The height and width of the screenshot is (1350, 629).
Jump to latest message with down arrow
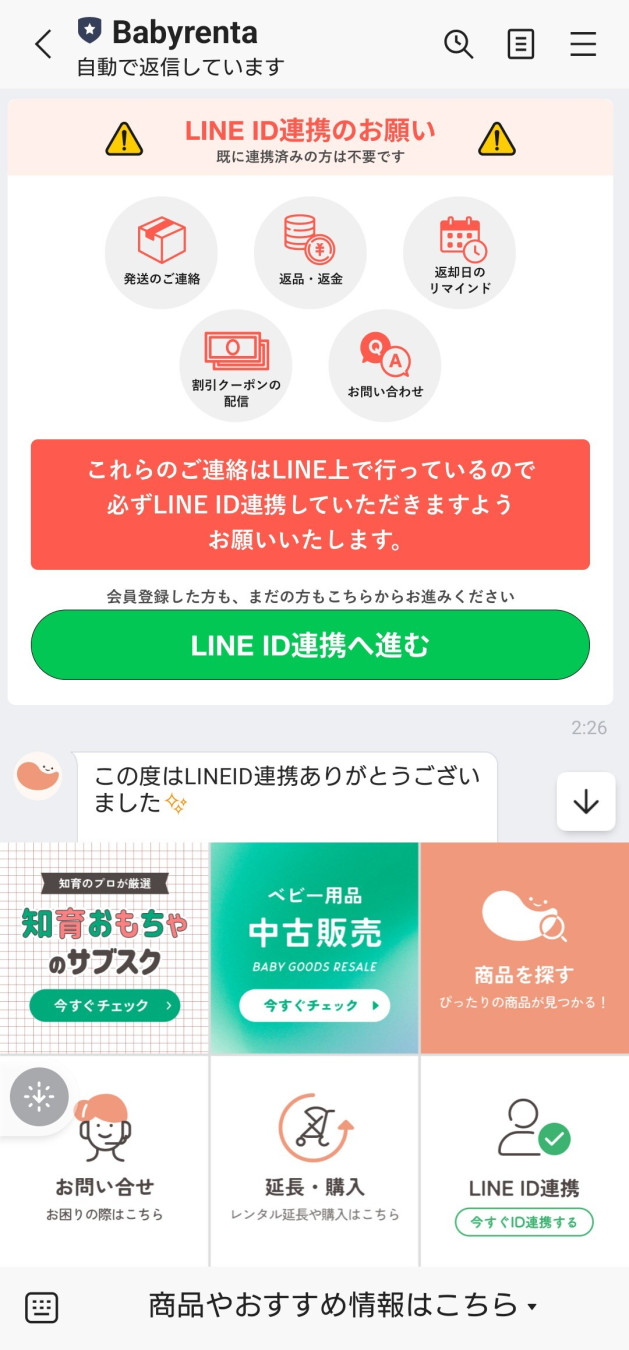click(586, 801)
